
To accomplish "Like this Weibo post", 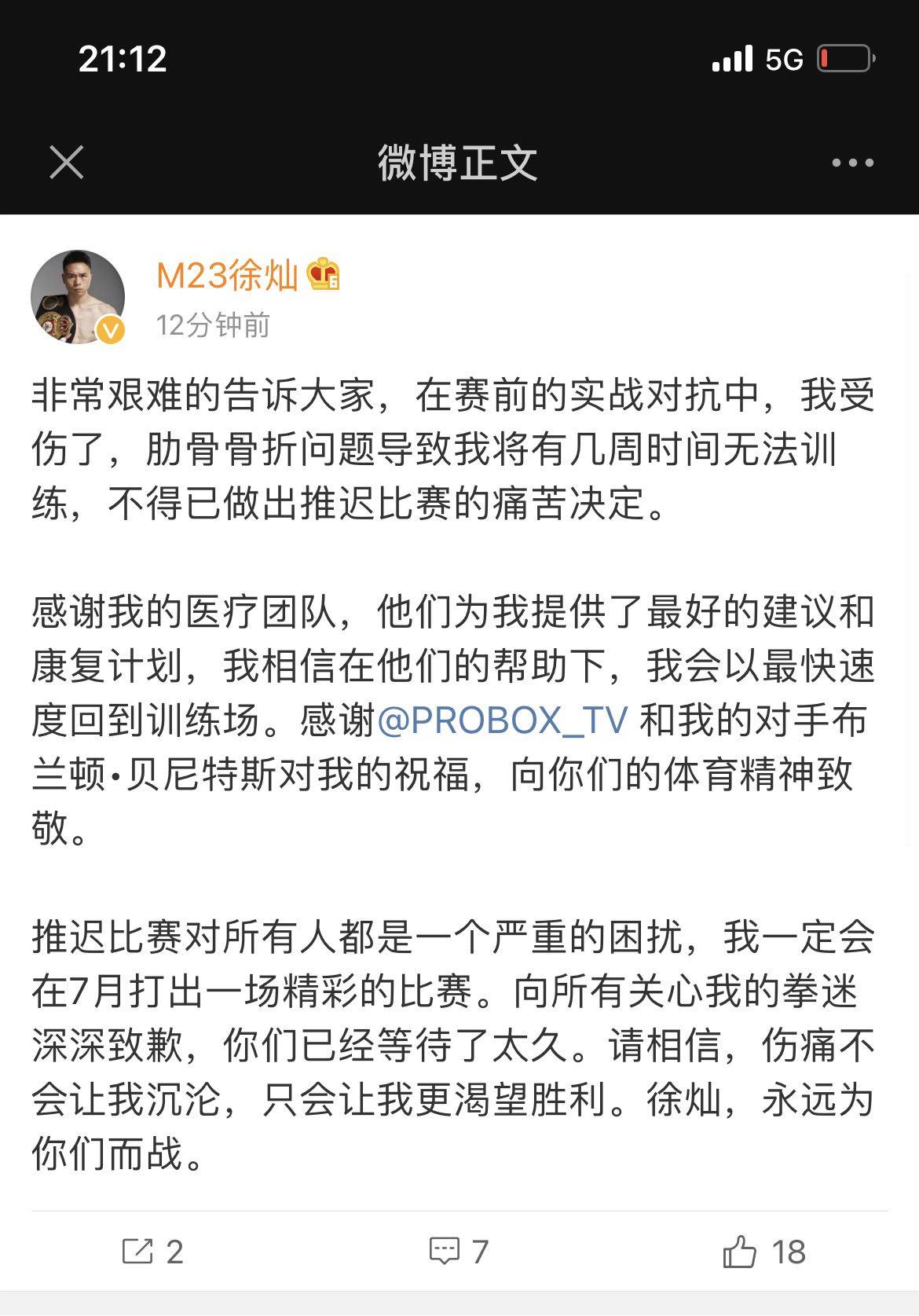I will pyautogui.click(x=763, y=1252).
